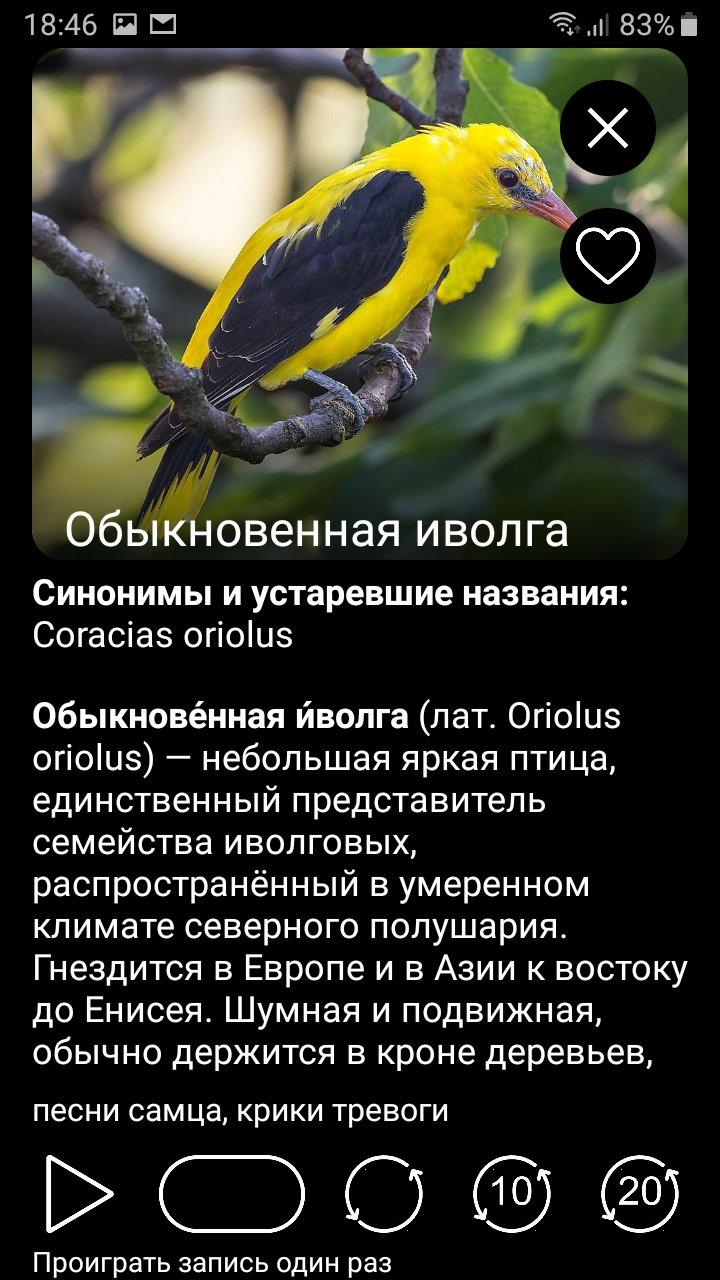This screenshot has width=720, height=1280.
Task: Loop the bird song recording continuously
Action: click(x=384, y=1193)
